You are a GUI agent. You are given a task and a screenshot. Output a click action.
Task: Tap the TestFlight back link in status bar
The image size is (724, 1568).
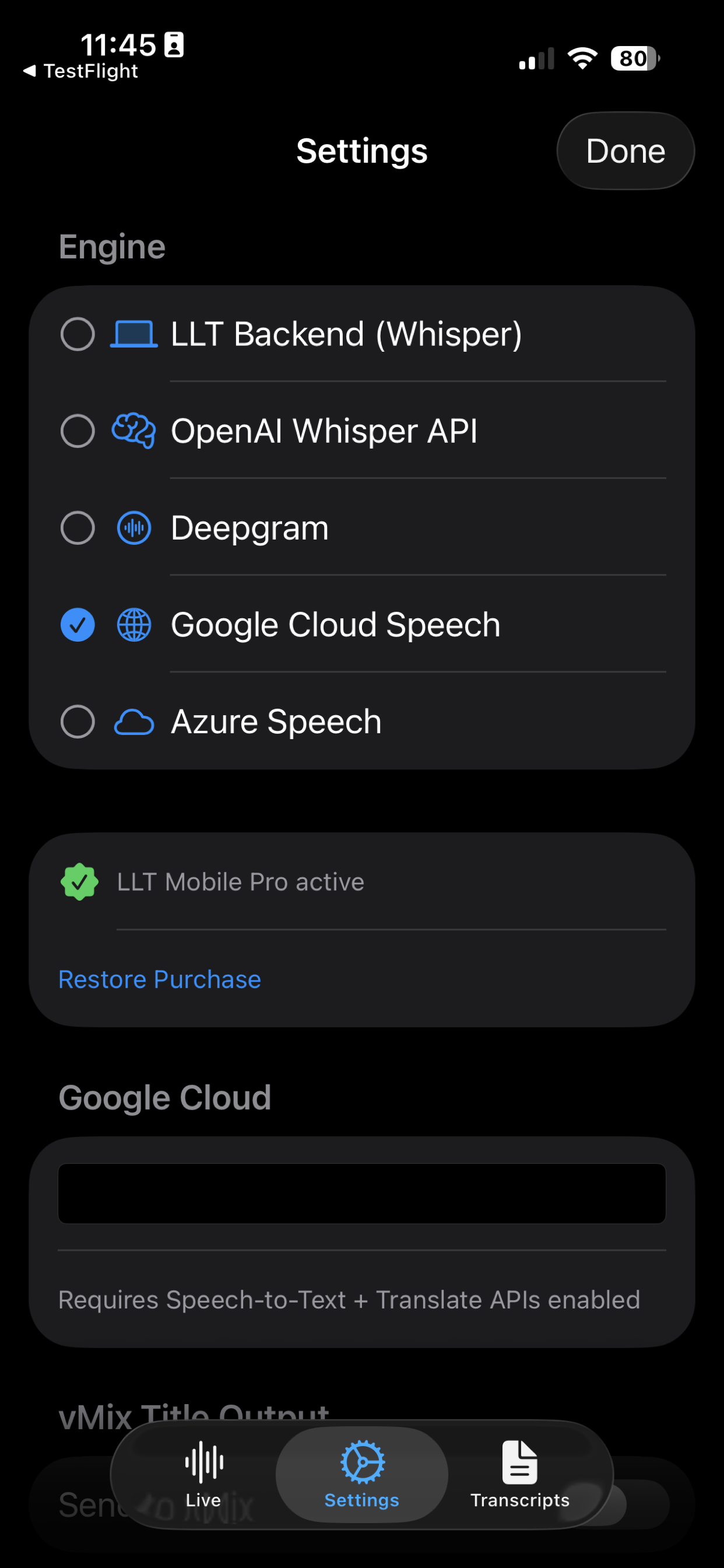(x=81, y=71)
